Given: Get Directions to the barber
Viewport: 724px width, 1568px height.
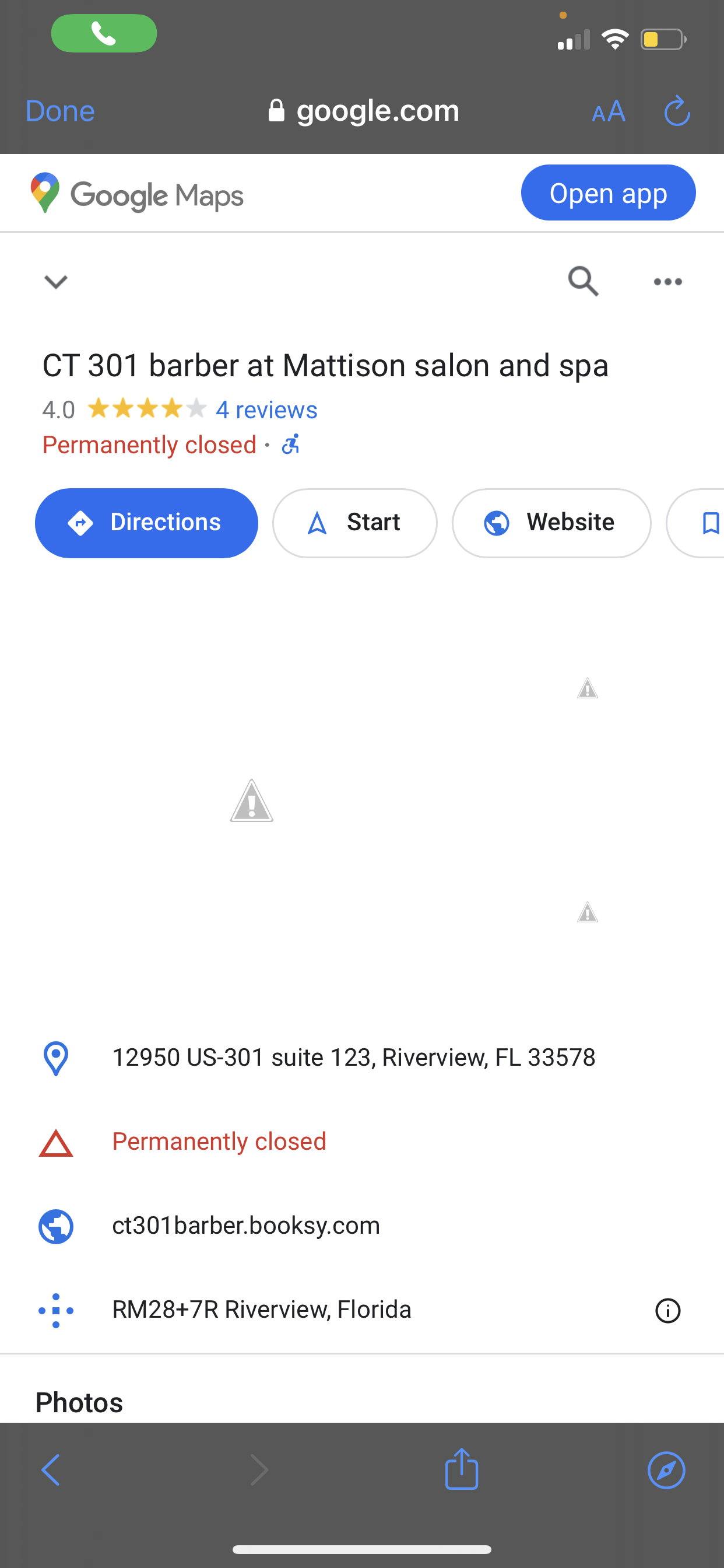Looking at the screenshot, I should point(146,523).
